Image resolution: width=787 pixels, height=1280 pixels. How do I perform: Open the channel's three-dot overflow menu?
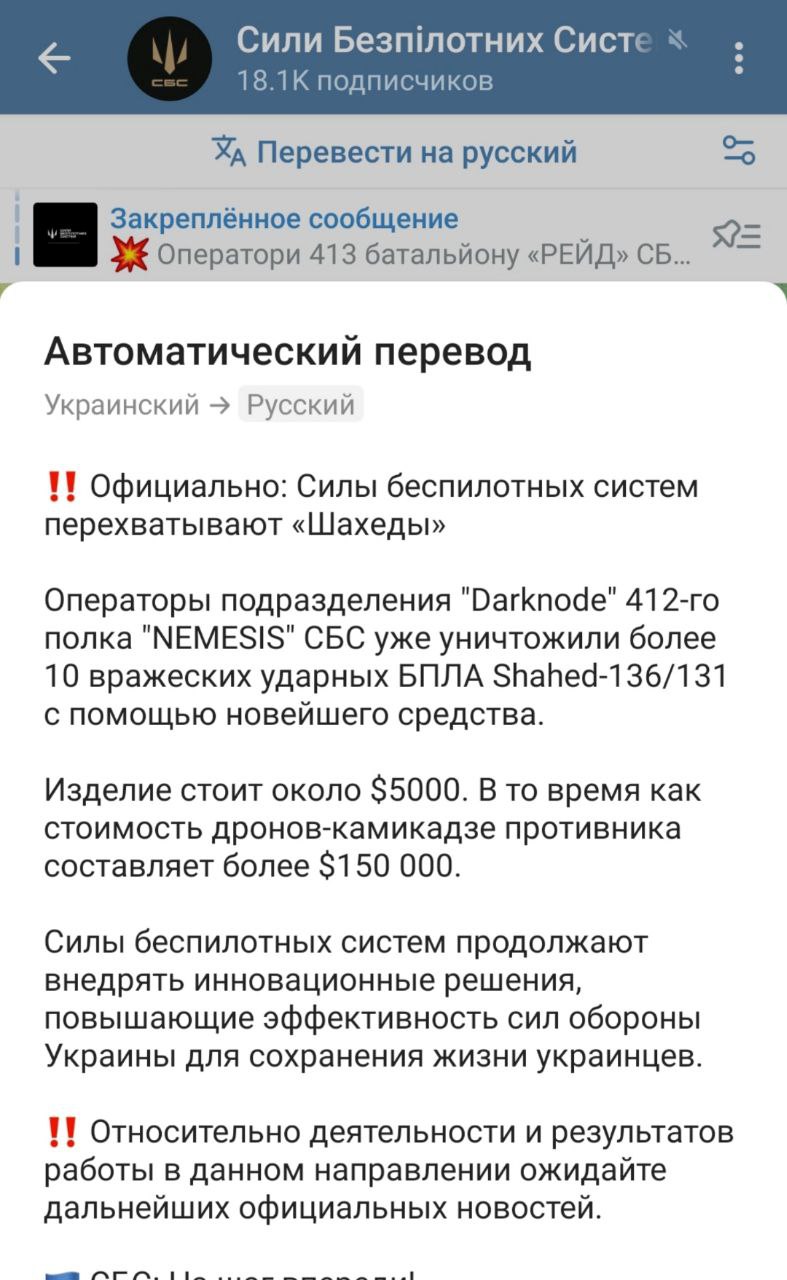[738, 58]
